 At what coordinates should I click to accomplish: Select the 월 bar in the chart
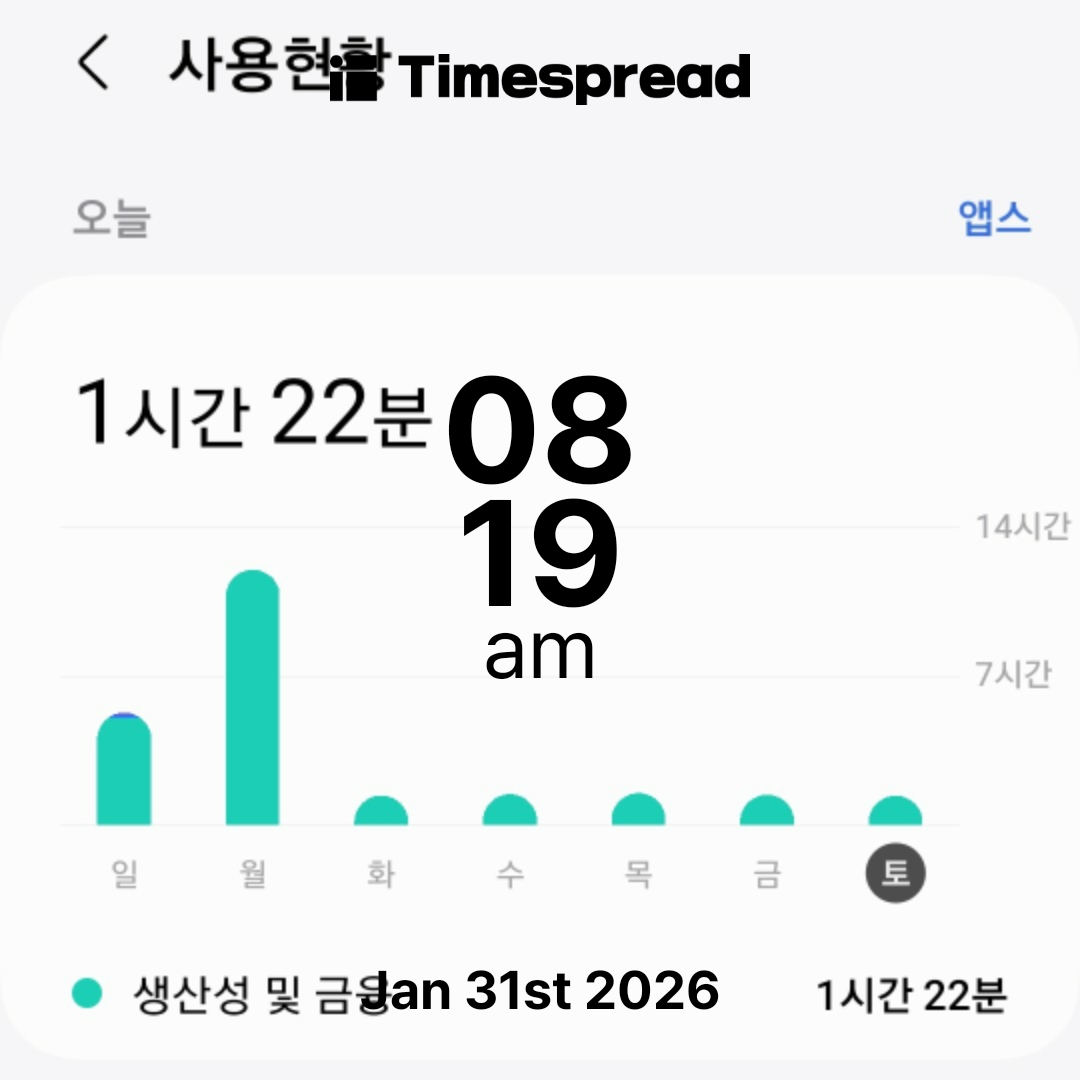click(252, 700)
